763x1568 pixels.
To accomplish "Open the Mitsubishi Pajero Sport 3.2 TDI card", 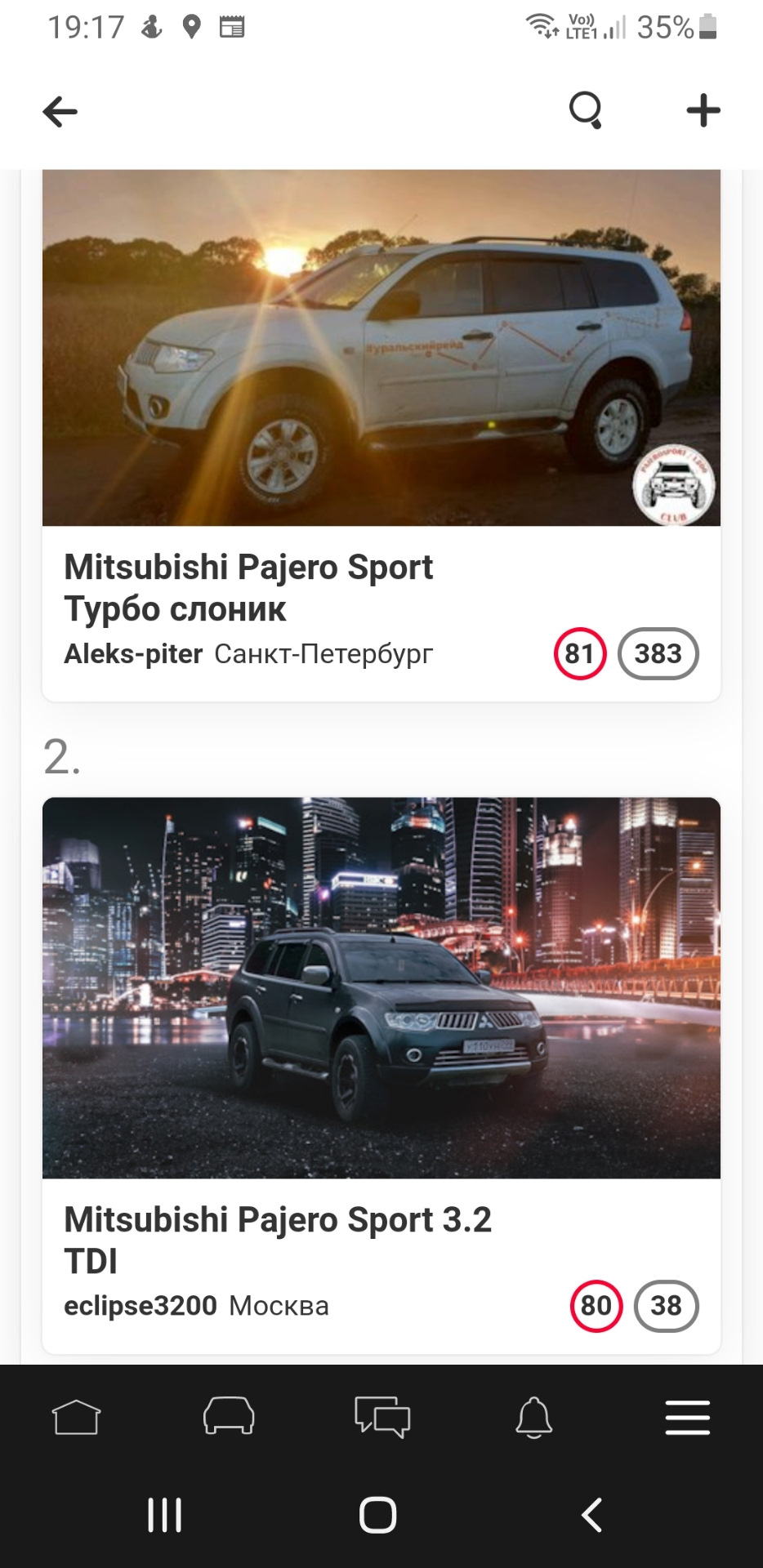I will tap(278, 1239).
